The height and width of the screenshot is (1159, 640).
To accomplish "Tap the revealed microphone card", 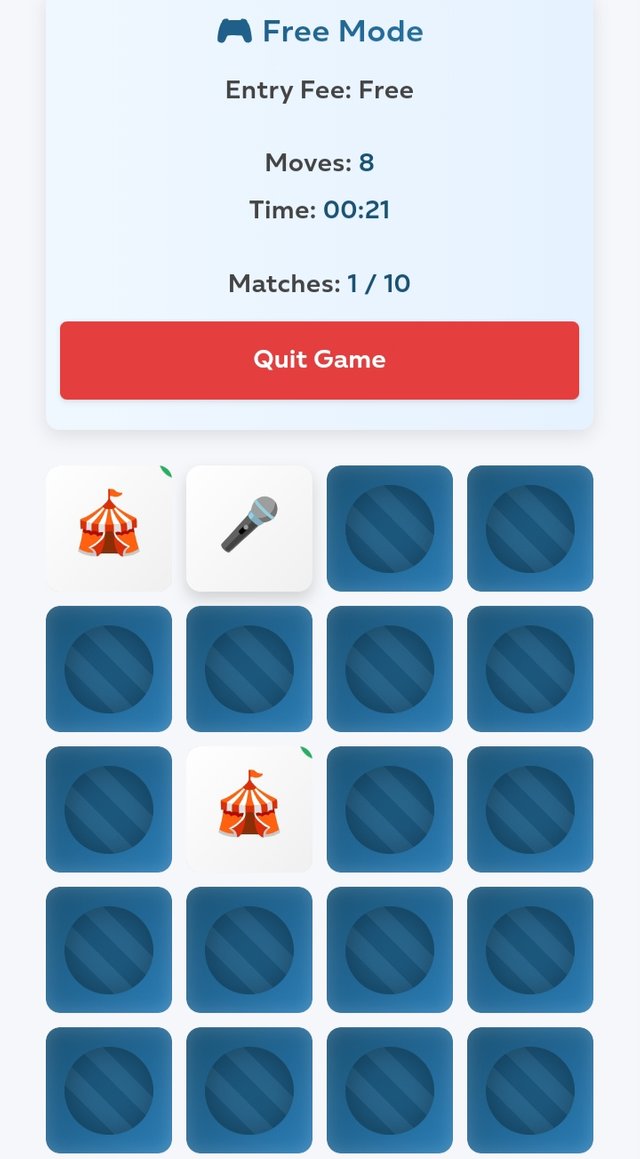I will coord(249,528).
